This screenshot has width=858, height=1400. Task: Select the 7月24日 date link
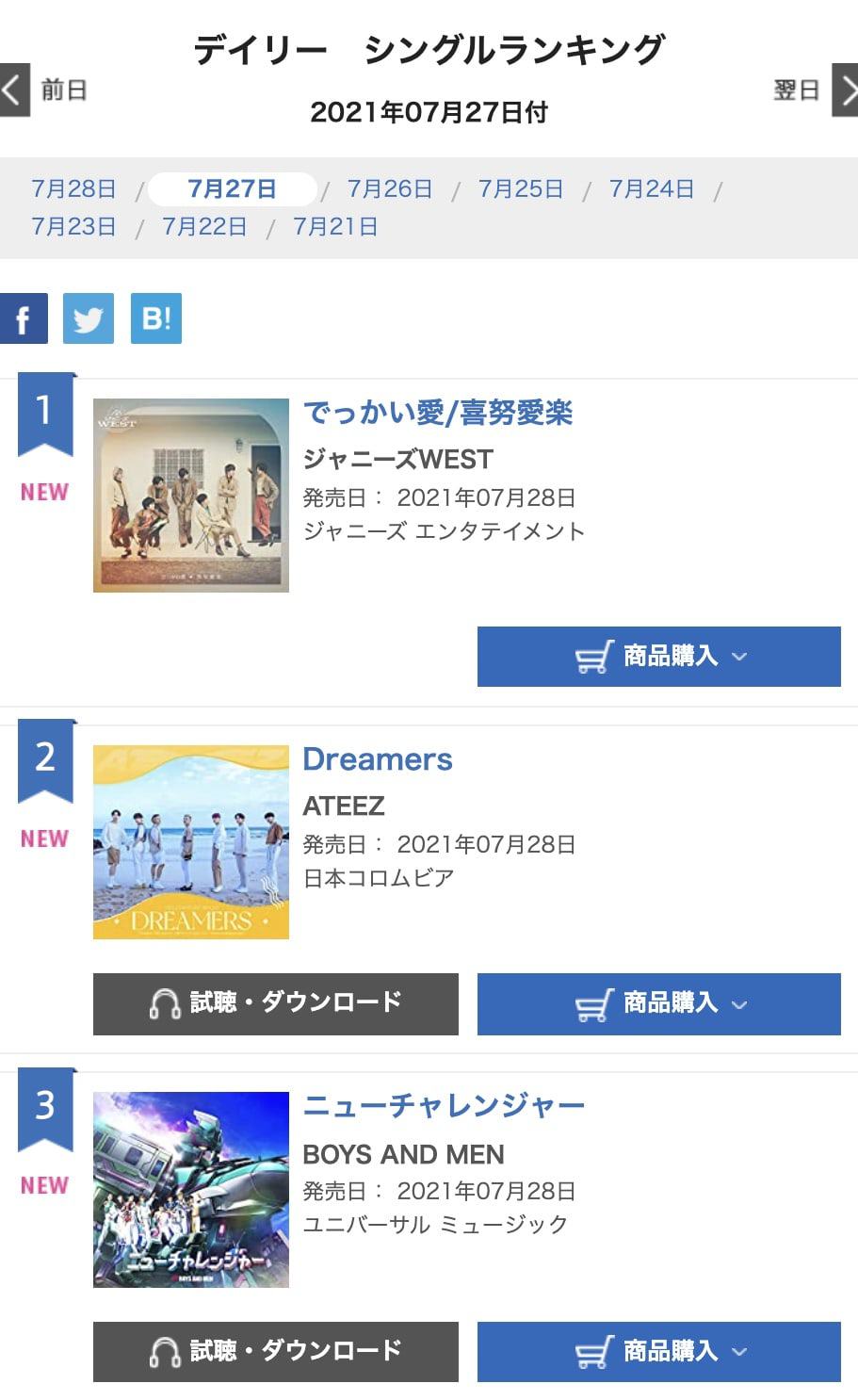(651, 188)
